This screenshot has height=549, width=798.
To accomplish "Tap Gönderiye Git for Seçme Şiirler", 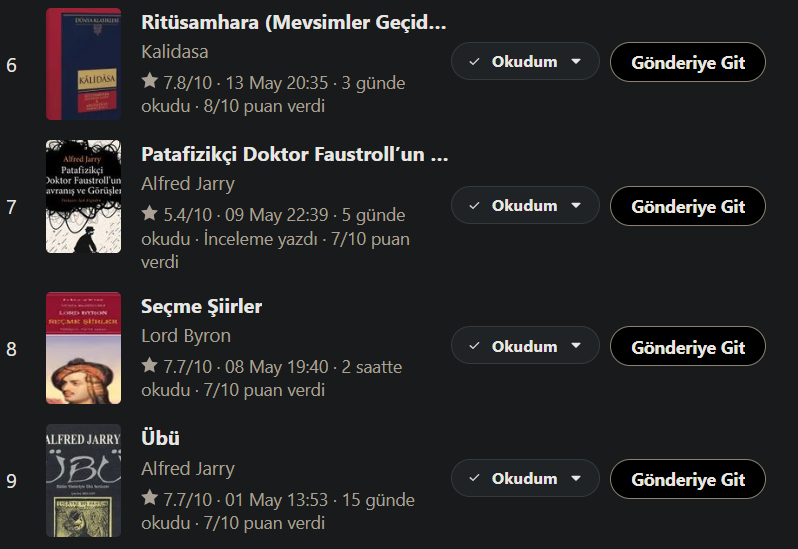I will [x=688, y=347].
